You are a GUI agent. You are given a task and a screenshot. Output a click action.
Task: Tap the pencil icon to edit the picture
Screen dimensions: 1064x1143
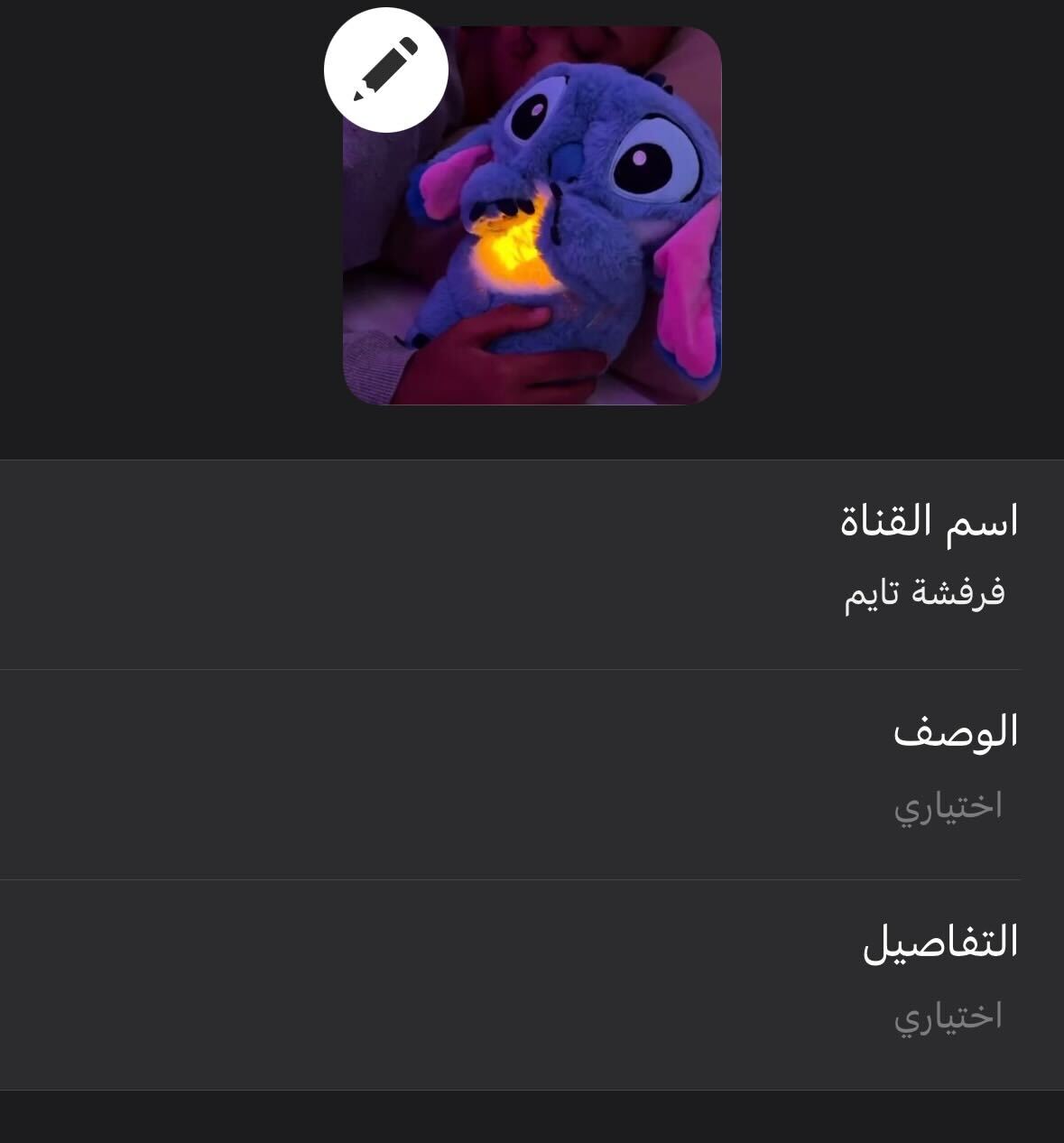(x=386, y=70)
